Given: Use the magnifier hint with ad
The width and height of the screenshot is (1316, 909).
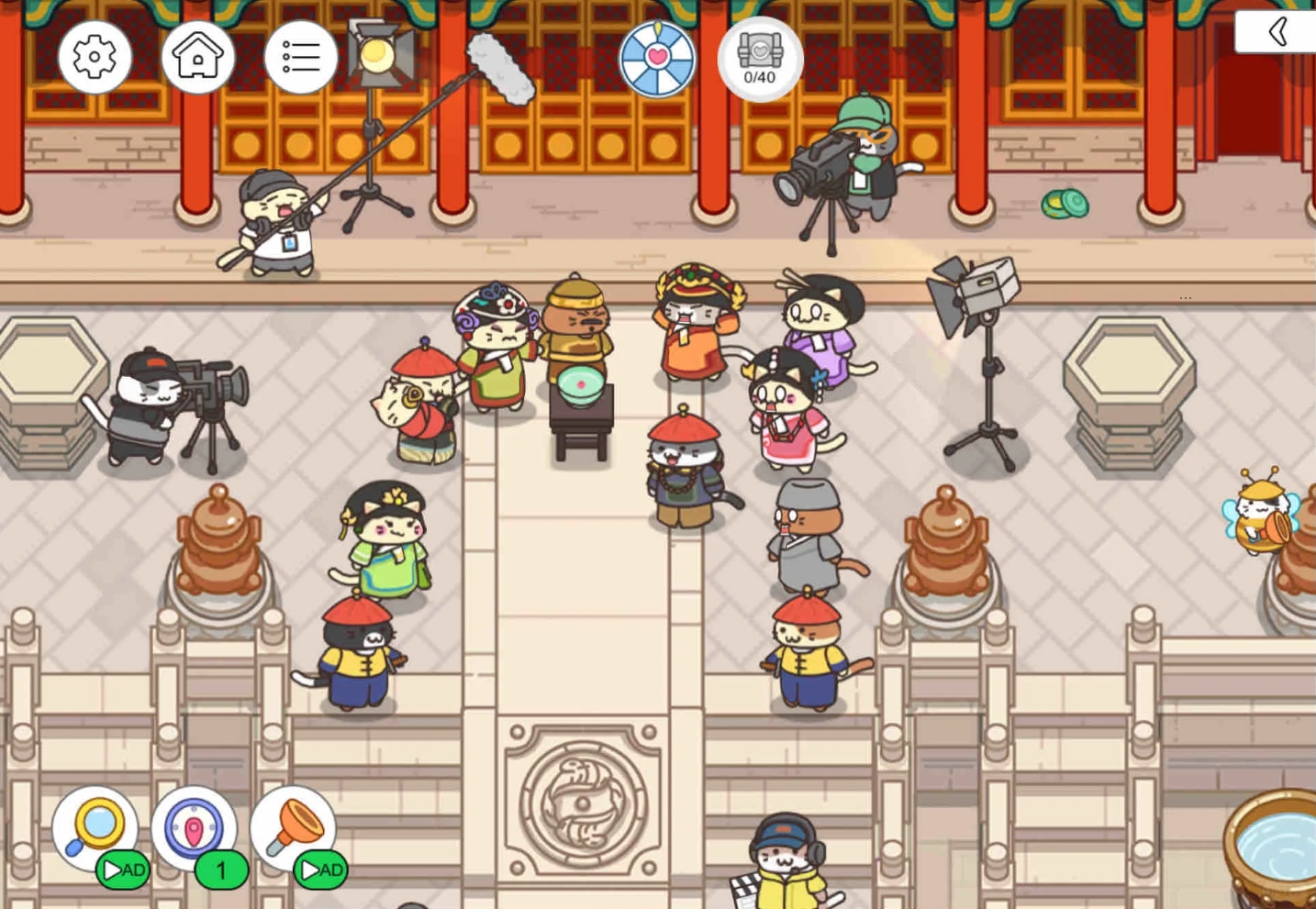Looking at the screenshot, I should (95, 827).
